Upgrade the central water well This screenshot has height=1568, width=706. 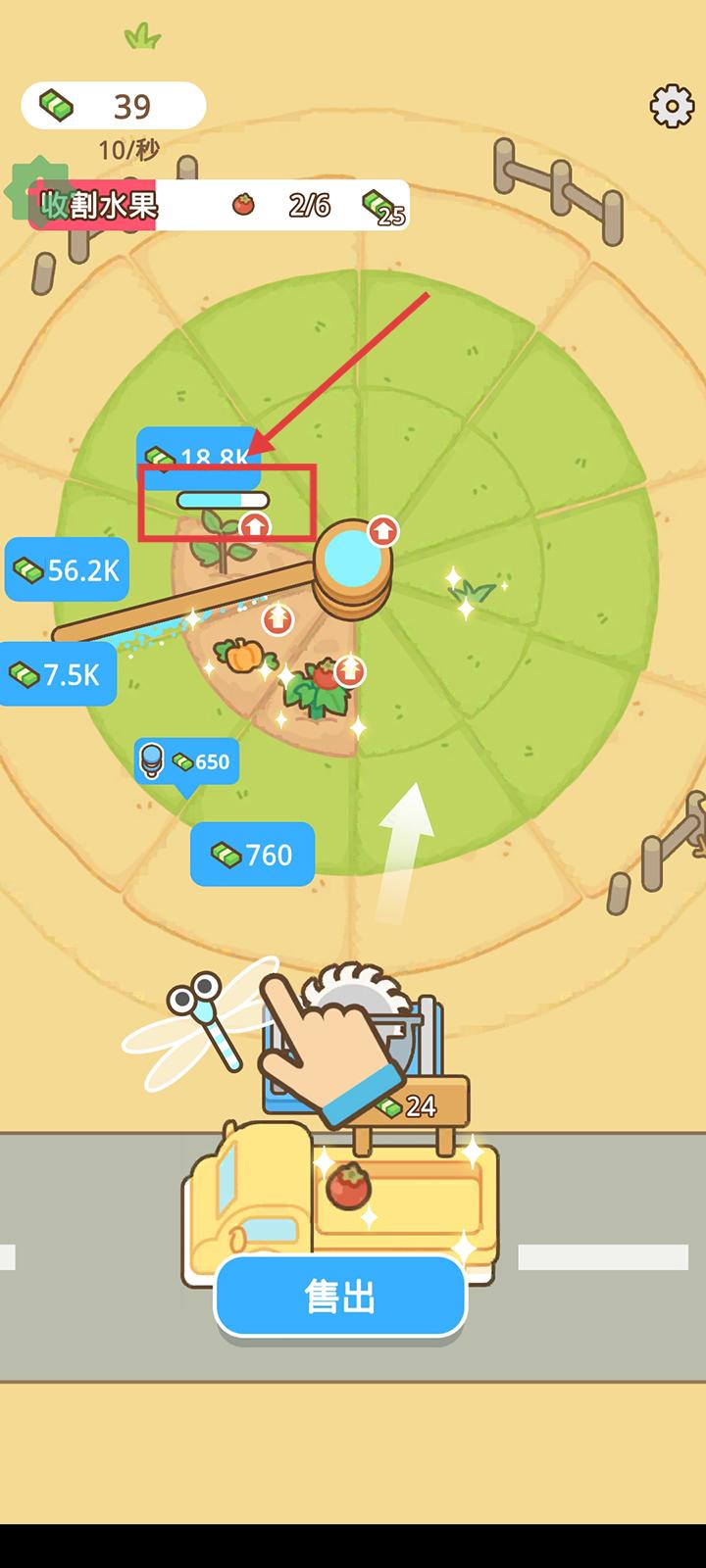pos(382,532)
